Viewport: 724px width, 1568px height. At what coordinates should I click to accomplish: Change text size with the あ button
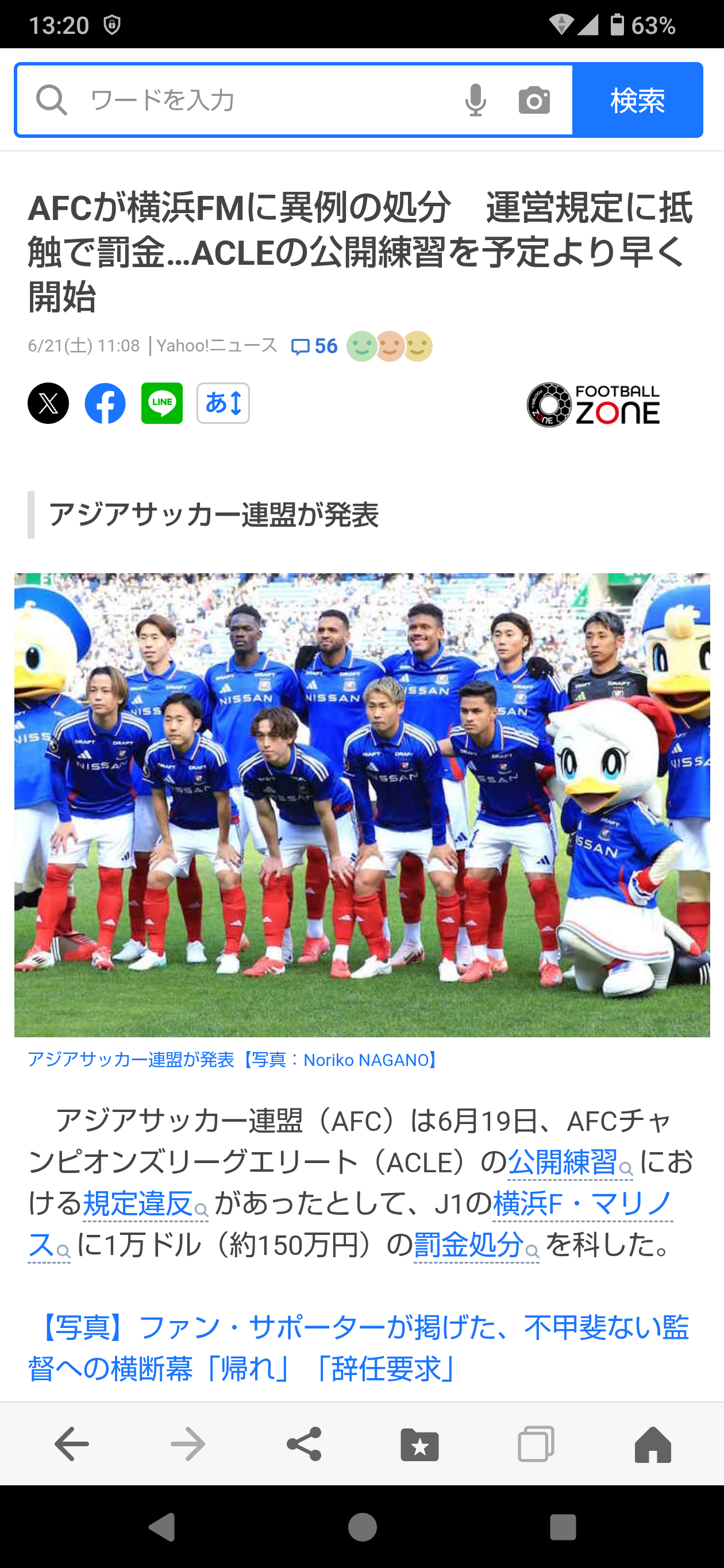pos(223,403)
